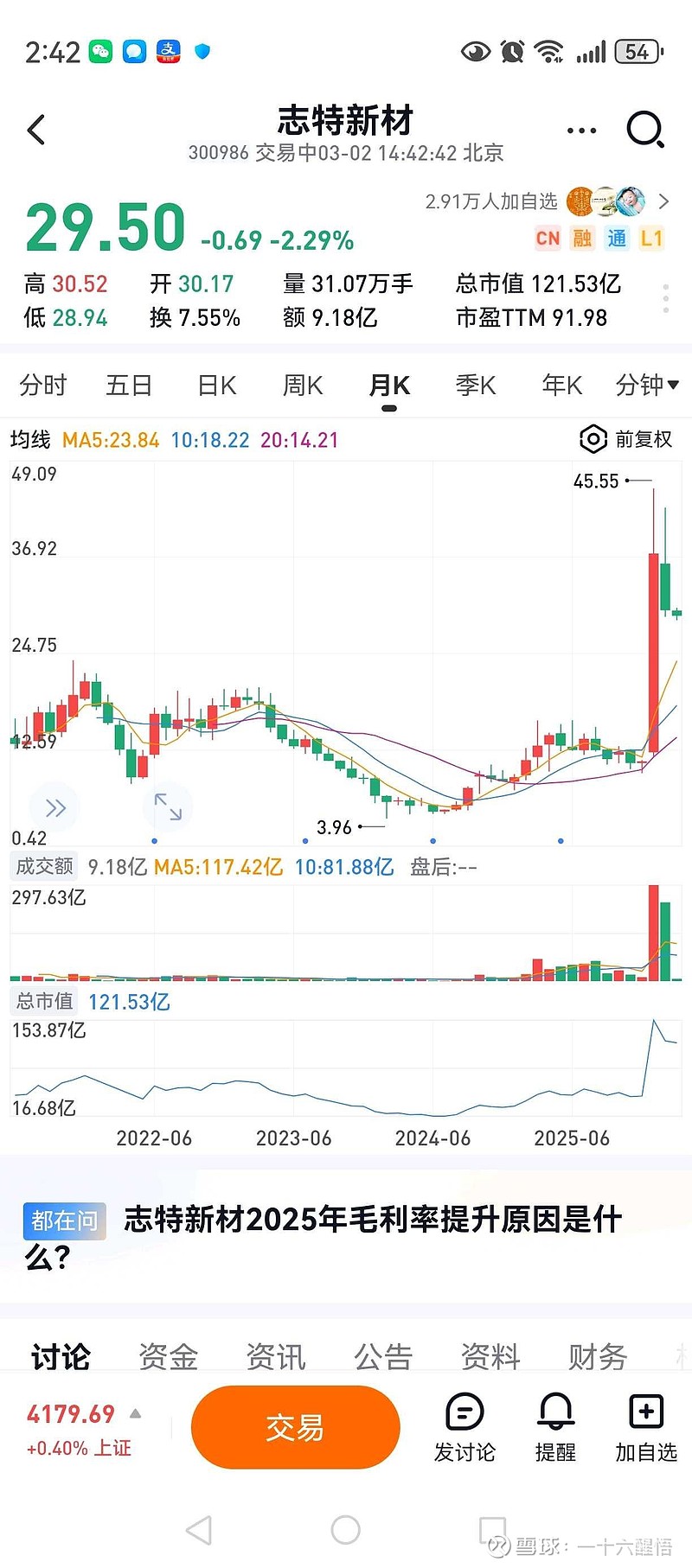Expand the 2.91万人加自选 follower chevron
The image size is (692, 1568).
click(x=664, y=201)
